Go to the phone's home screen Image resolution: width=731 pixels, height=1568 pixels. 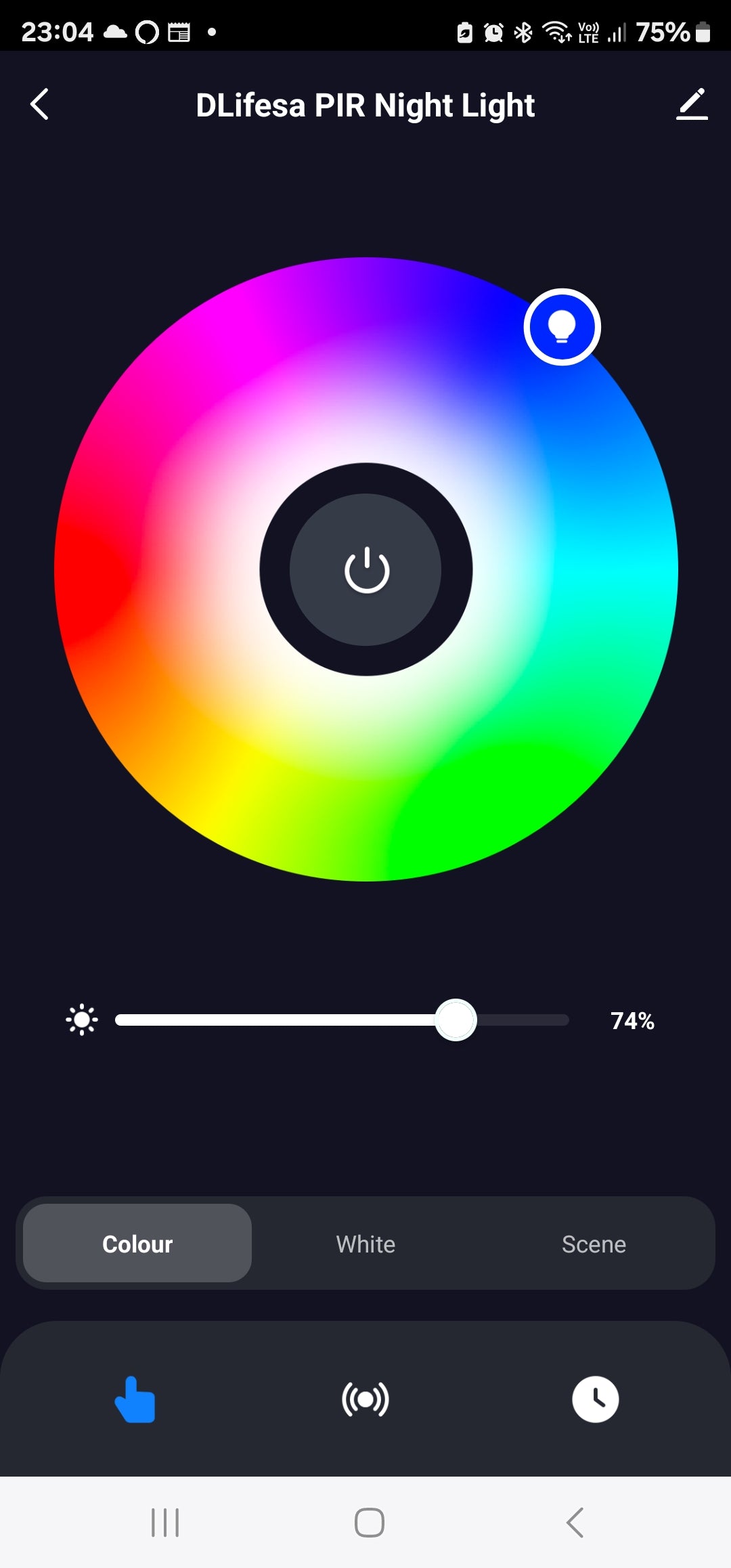(x=369, y=1523)
